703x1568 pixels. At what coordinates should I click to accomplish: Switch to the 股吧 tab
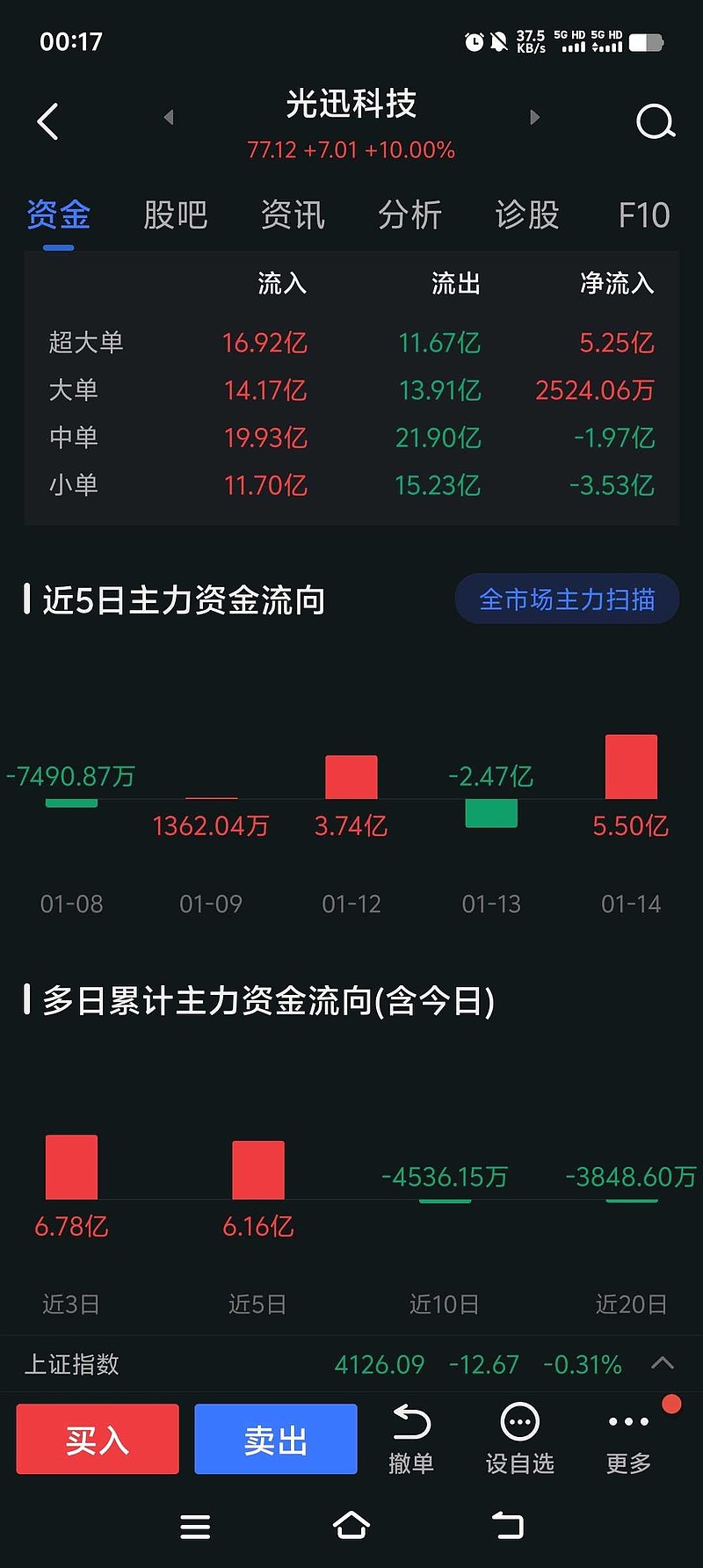174,215
